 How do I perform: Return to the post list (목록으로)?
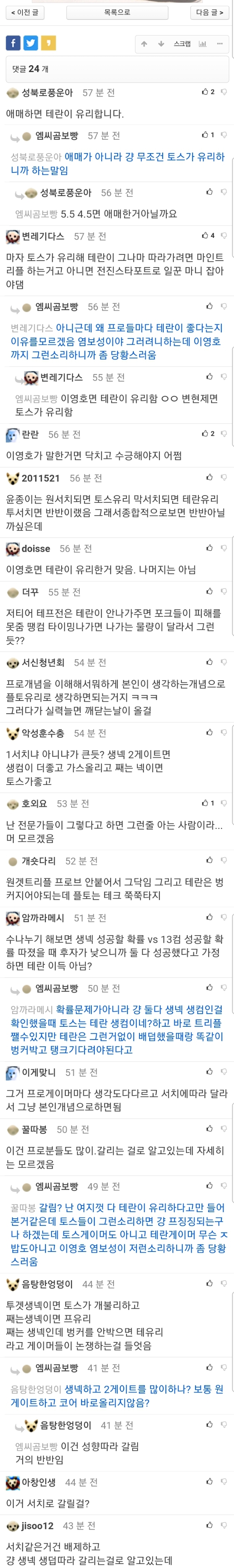pyautogui.click(x=117, y=12)
